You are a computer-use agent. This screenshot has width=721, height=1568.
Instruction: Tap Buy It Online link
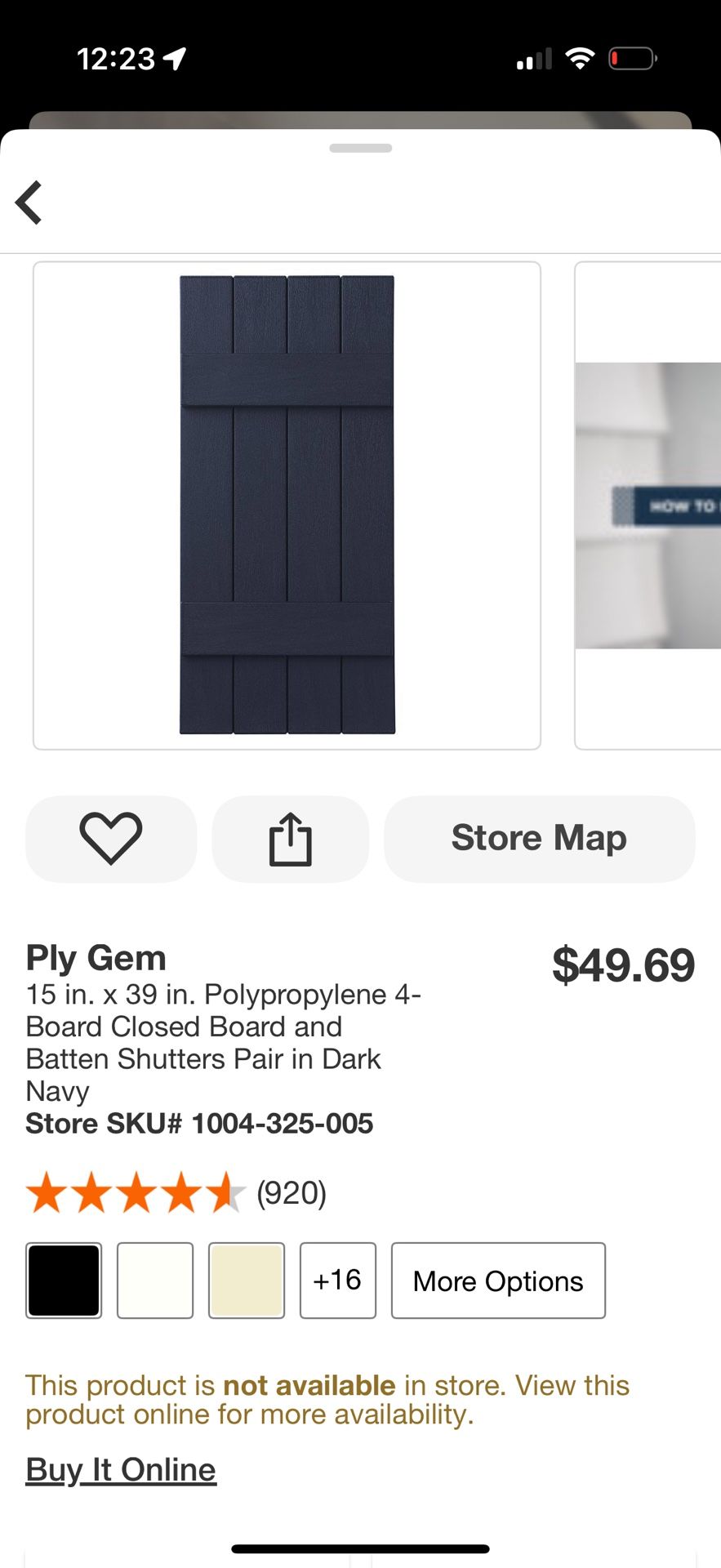tap(120, 1469)
